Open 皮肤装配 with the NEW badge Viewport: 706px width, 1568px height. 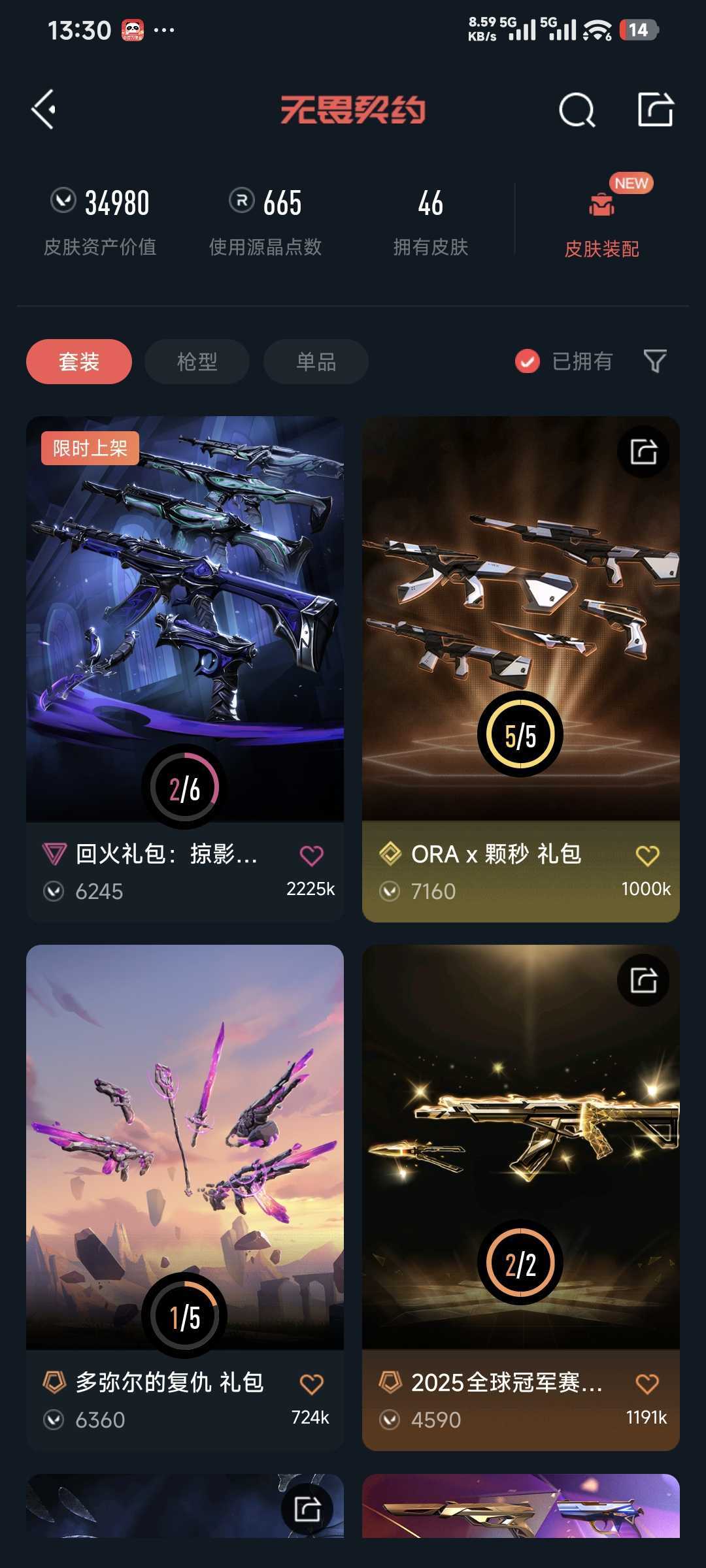point(602,216)
